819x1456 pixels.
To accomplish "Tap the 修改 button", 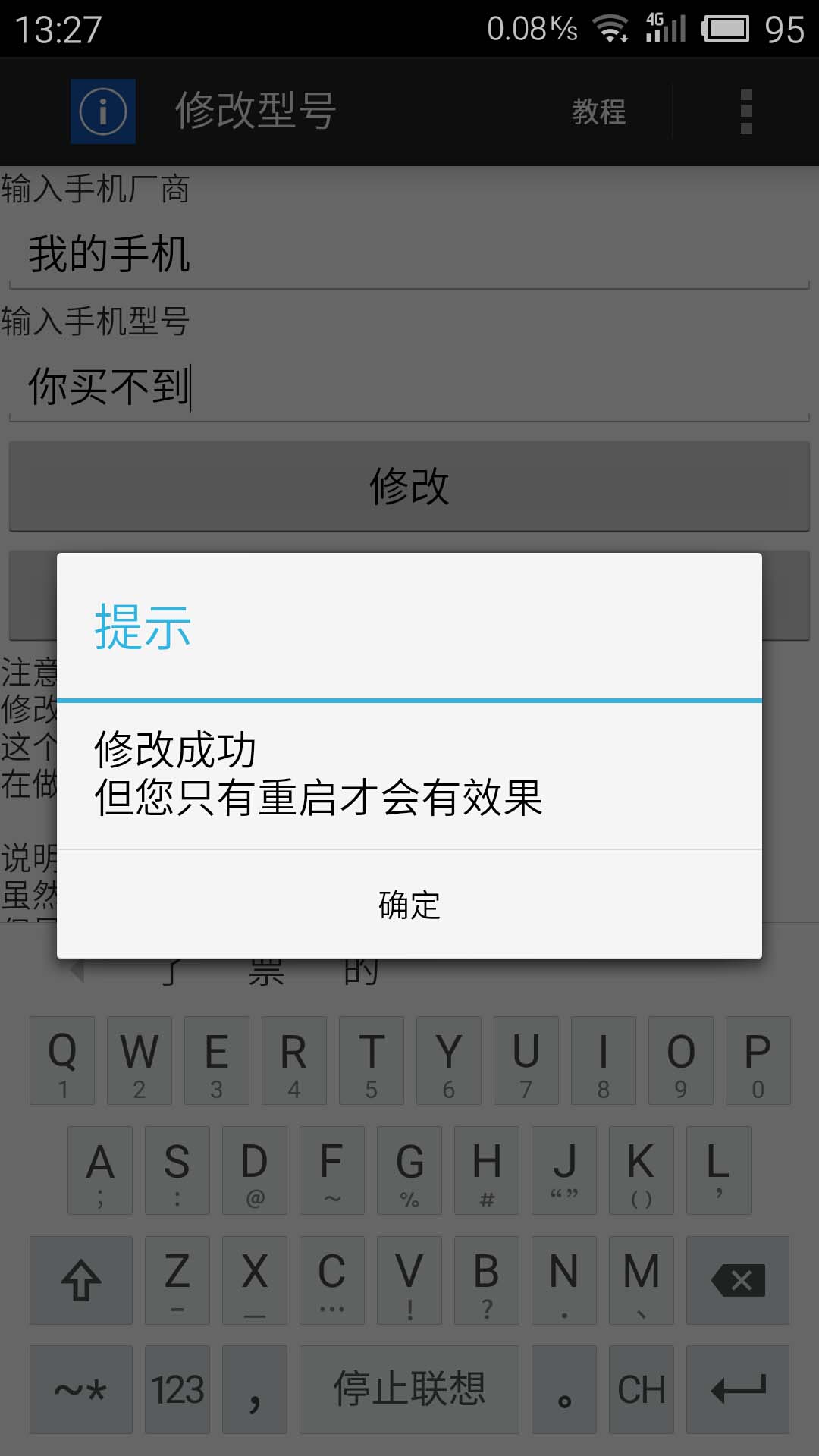I will point(409,486).
